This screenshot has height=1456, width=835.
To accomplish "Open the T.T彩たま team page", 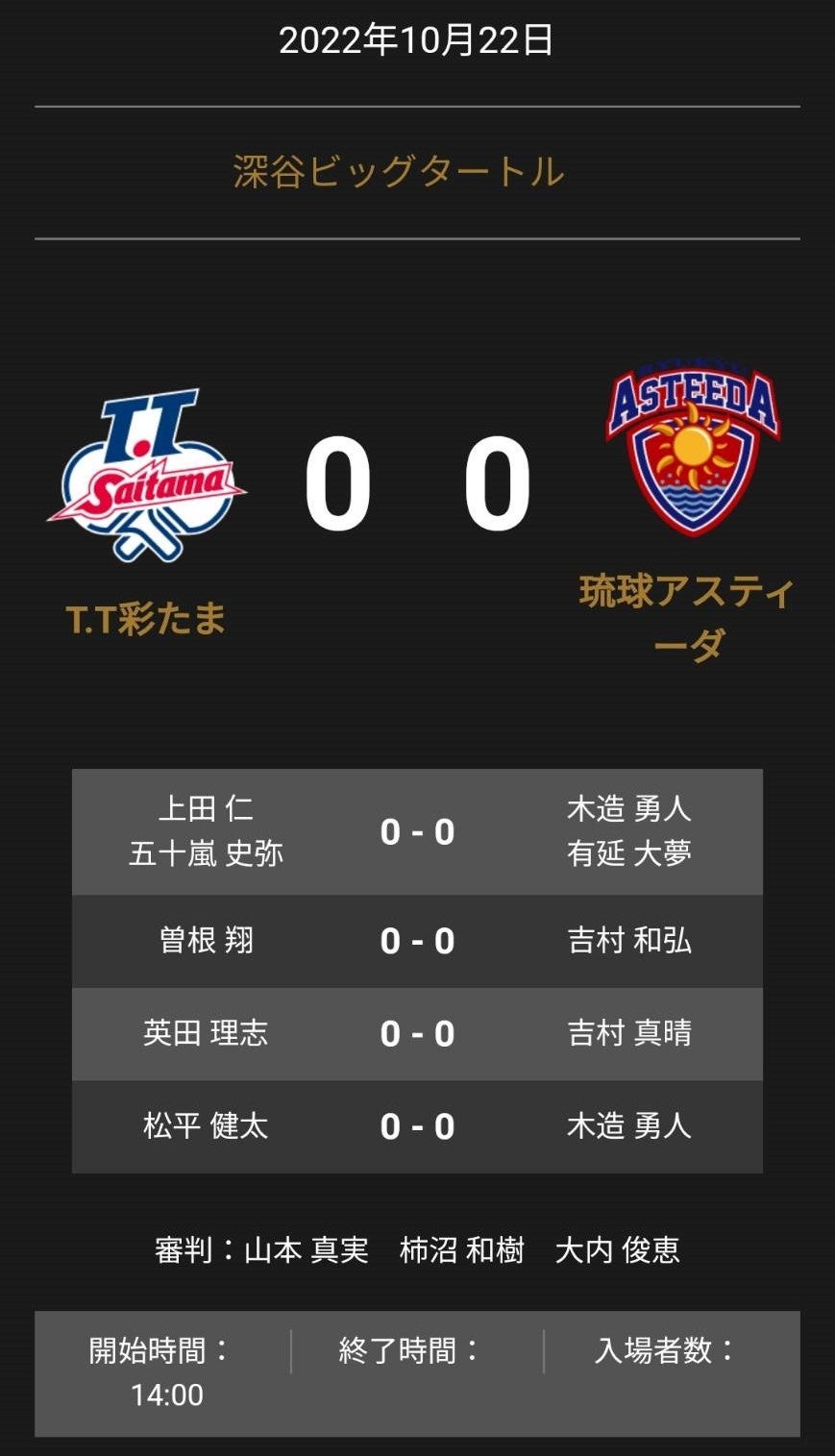I will (x=146, y=620).
